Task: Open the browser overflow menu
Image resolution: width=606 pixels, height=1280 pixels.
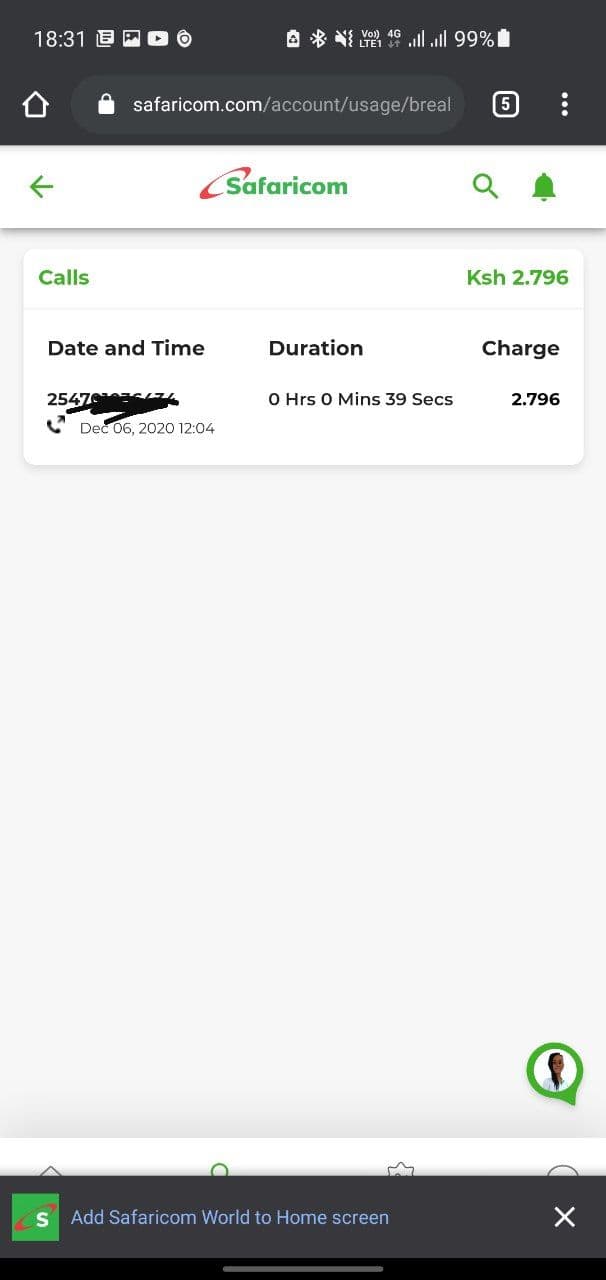Action: (565, 104)
